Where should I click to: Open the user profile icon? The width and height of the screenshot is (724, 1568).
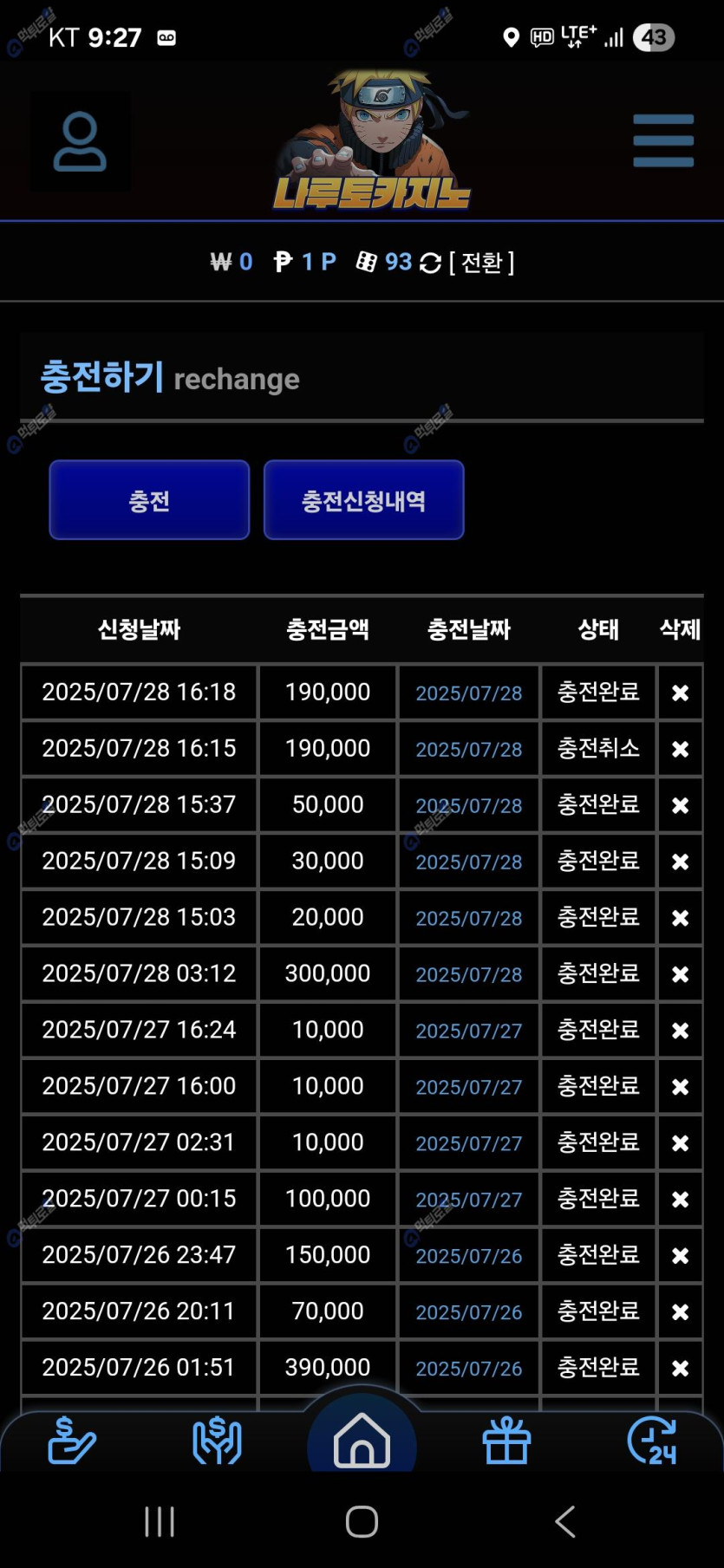(80, 141)
